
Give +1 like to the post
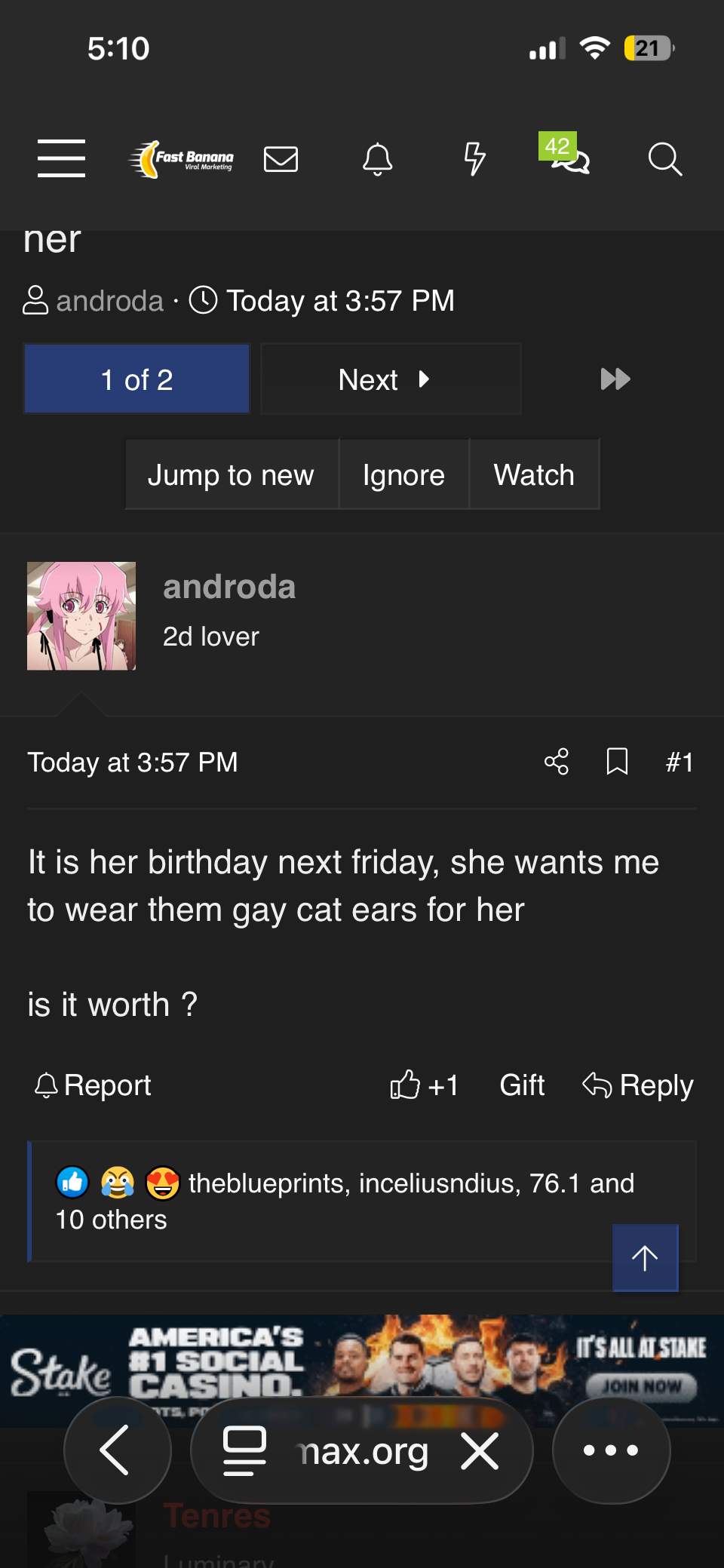[424, 1085]
